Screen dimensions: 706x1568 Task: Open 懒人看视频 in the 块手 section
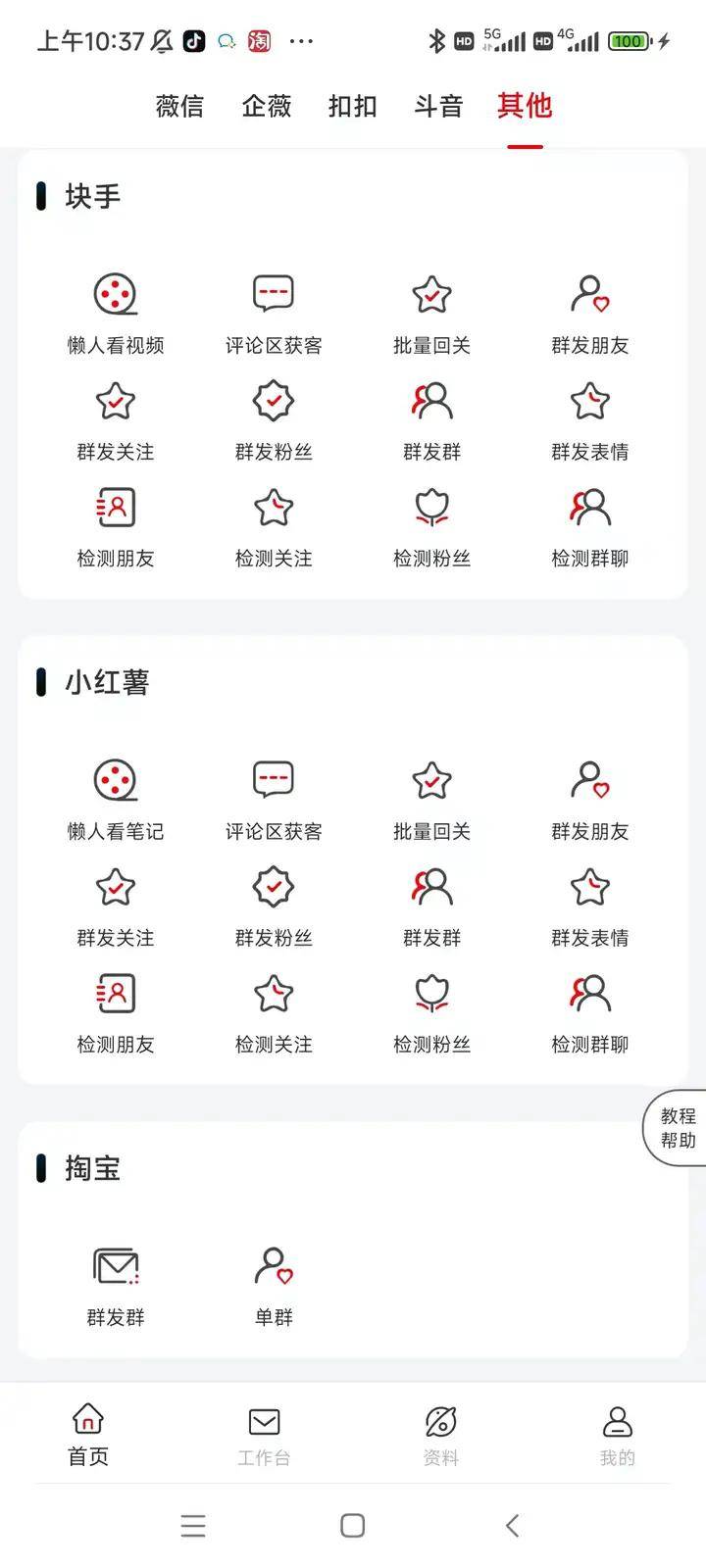tap(115, 314)
